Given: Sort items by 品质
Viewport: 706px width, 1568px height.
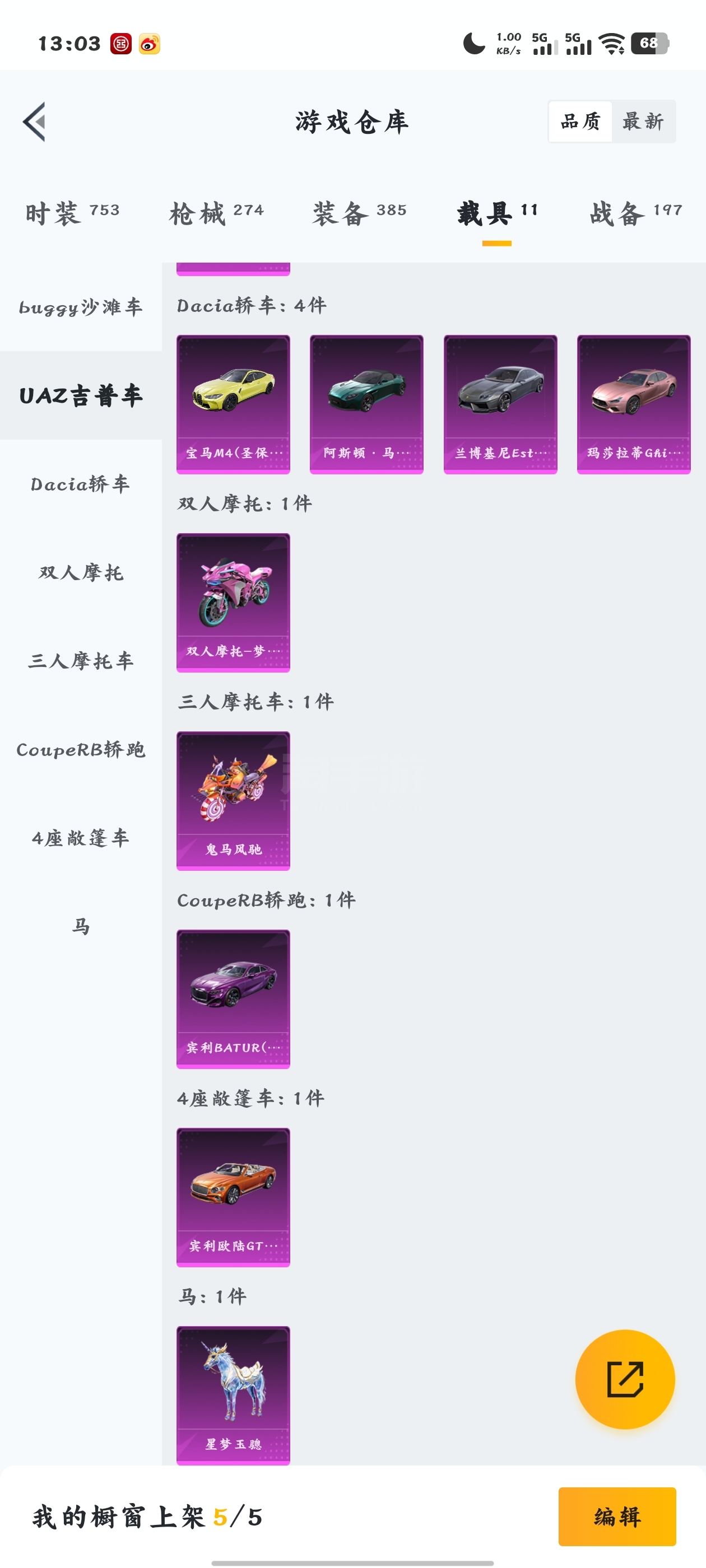Looking at the screenshot, I should point(580,122).
